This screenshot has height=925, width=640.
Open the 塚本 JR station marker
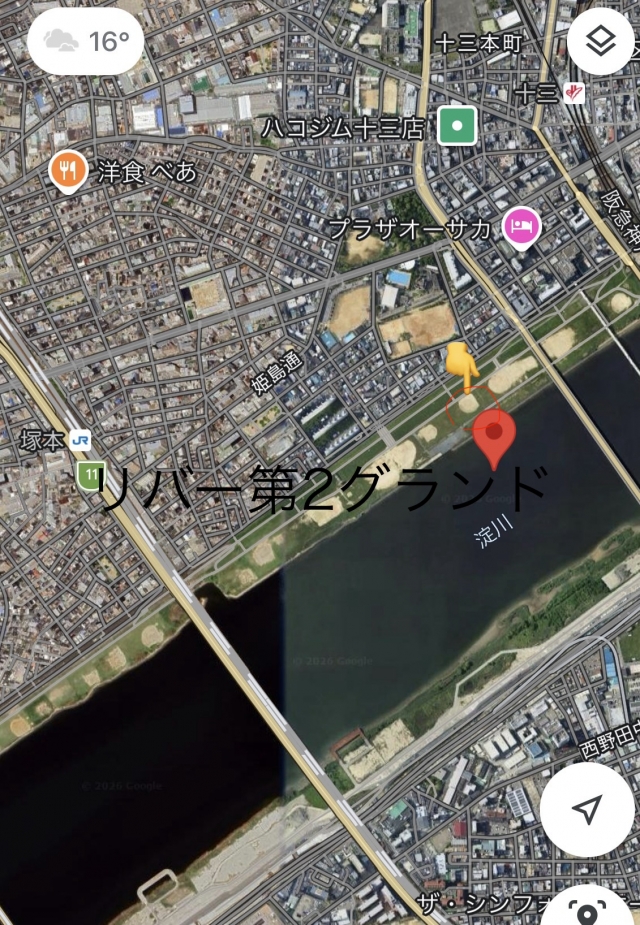82,440
